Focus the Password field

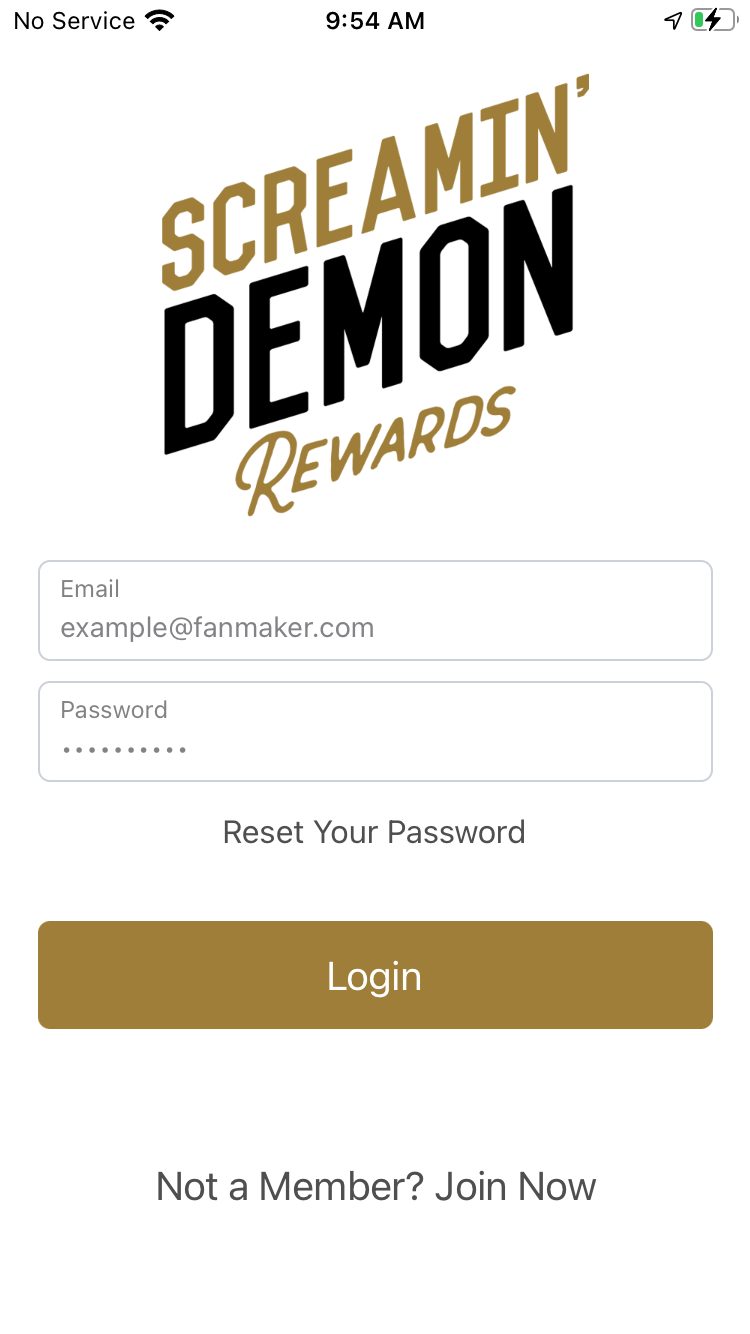(x=375, y=732)
